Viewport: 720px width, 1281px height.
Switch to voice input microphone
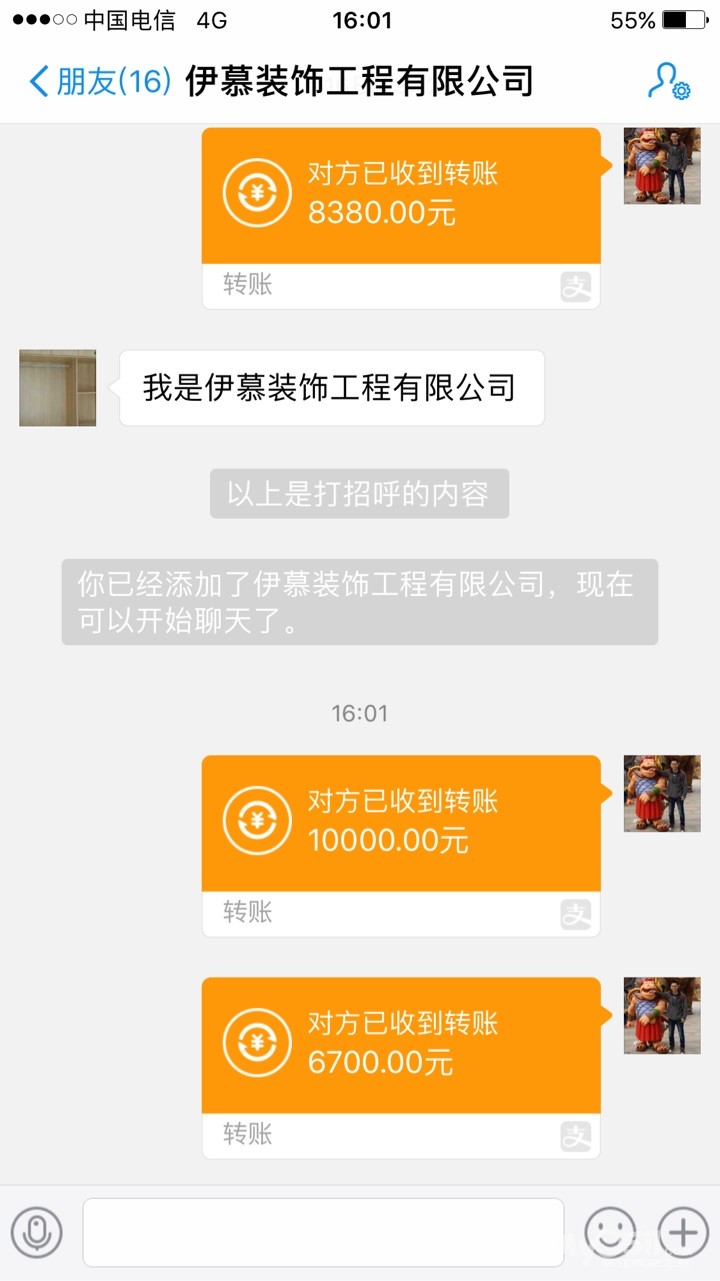[x=37, y=1232]
